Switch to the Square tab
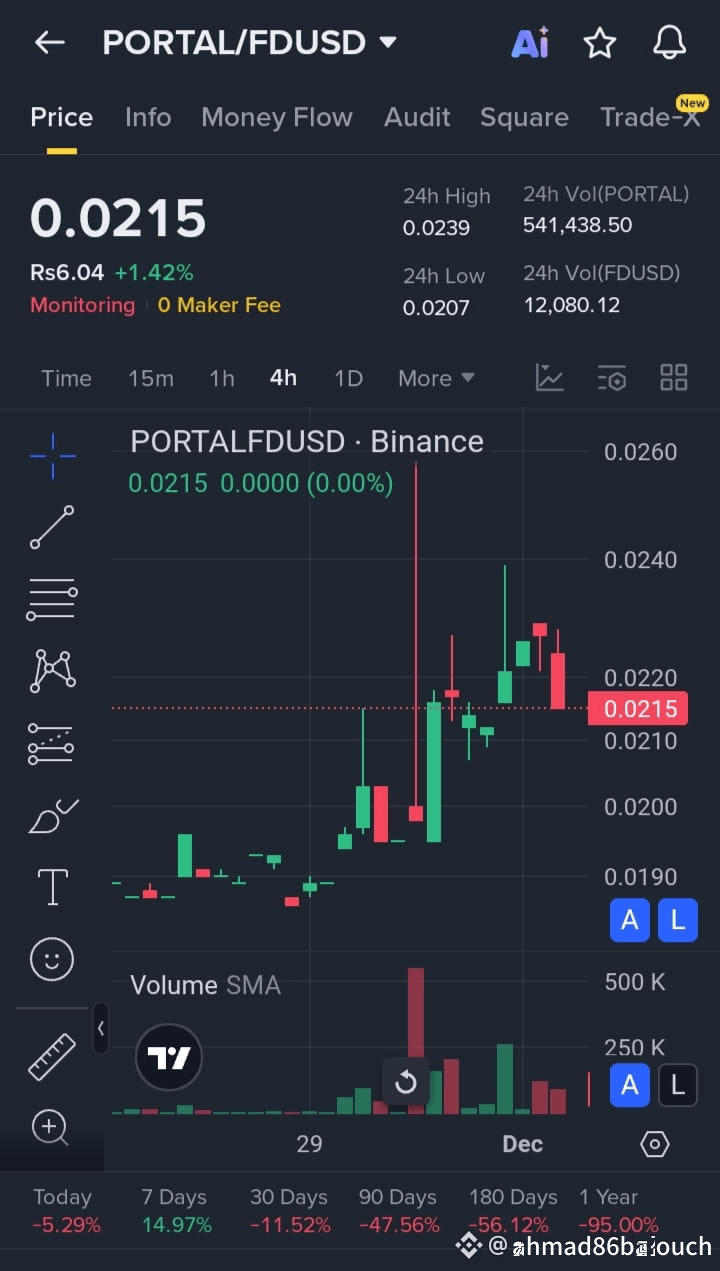The image size is (720, 1271). tap(524, 117)
